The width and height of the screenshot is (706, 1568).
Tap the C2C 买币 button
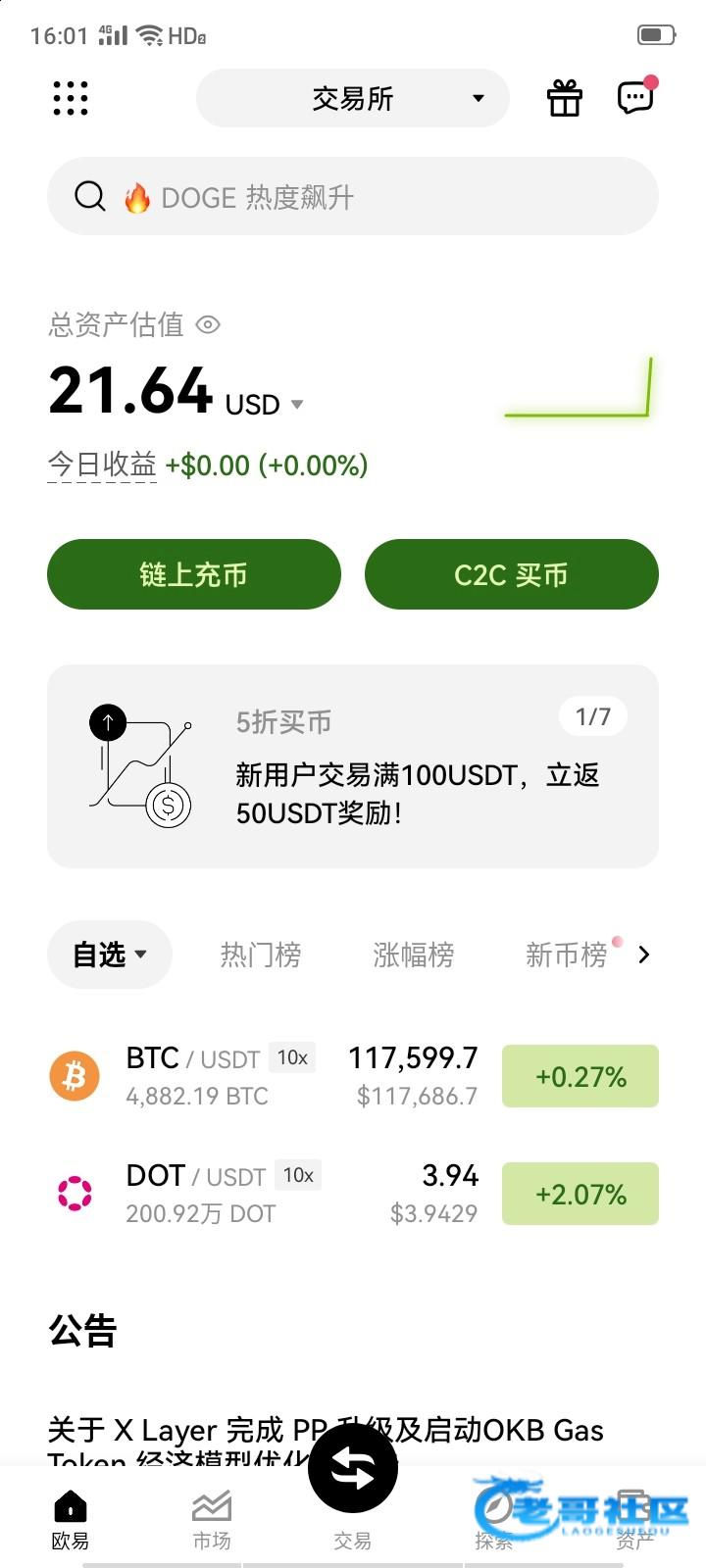[512, 574]
